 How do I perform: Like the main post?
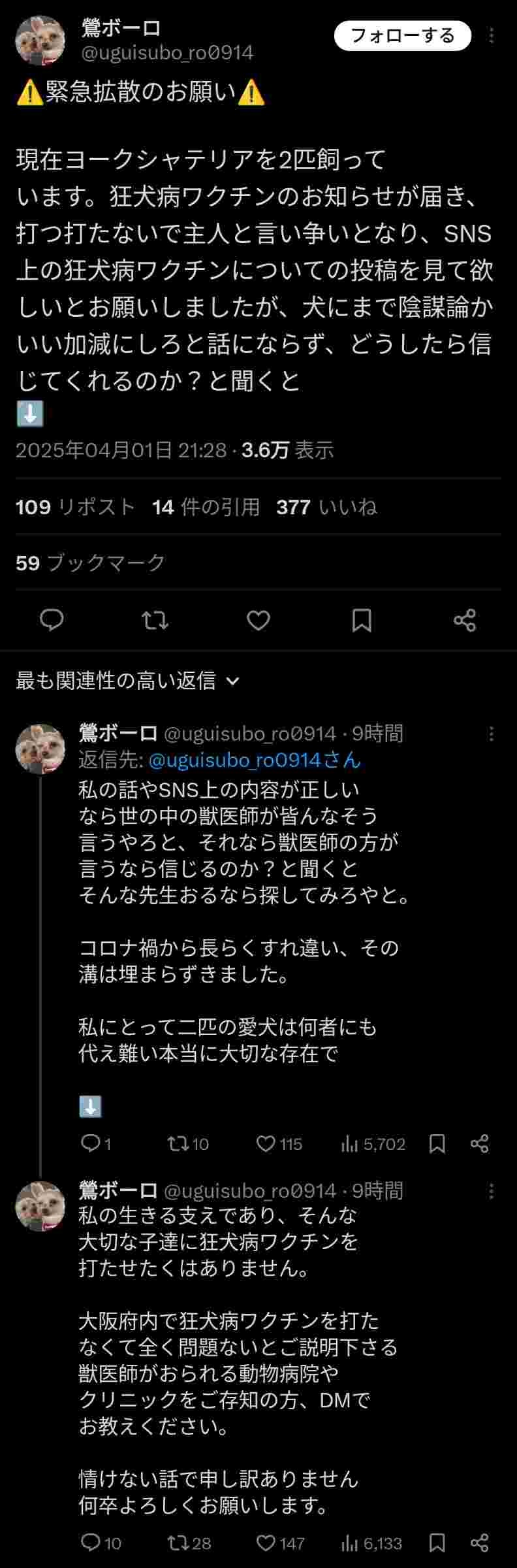(x=258, y=620)
